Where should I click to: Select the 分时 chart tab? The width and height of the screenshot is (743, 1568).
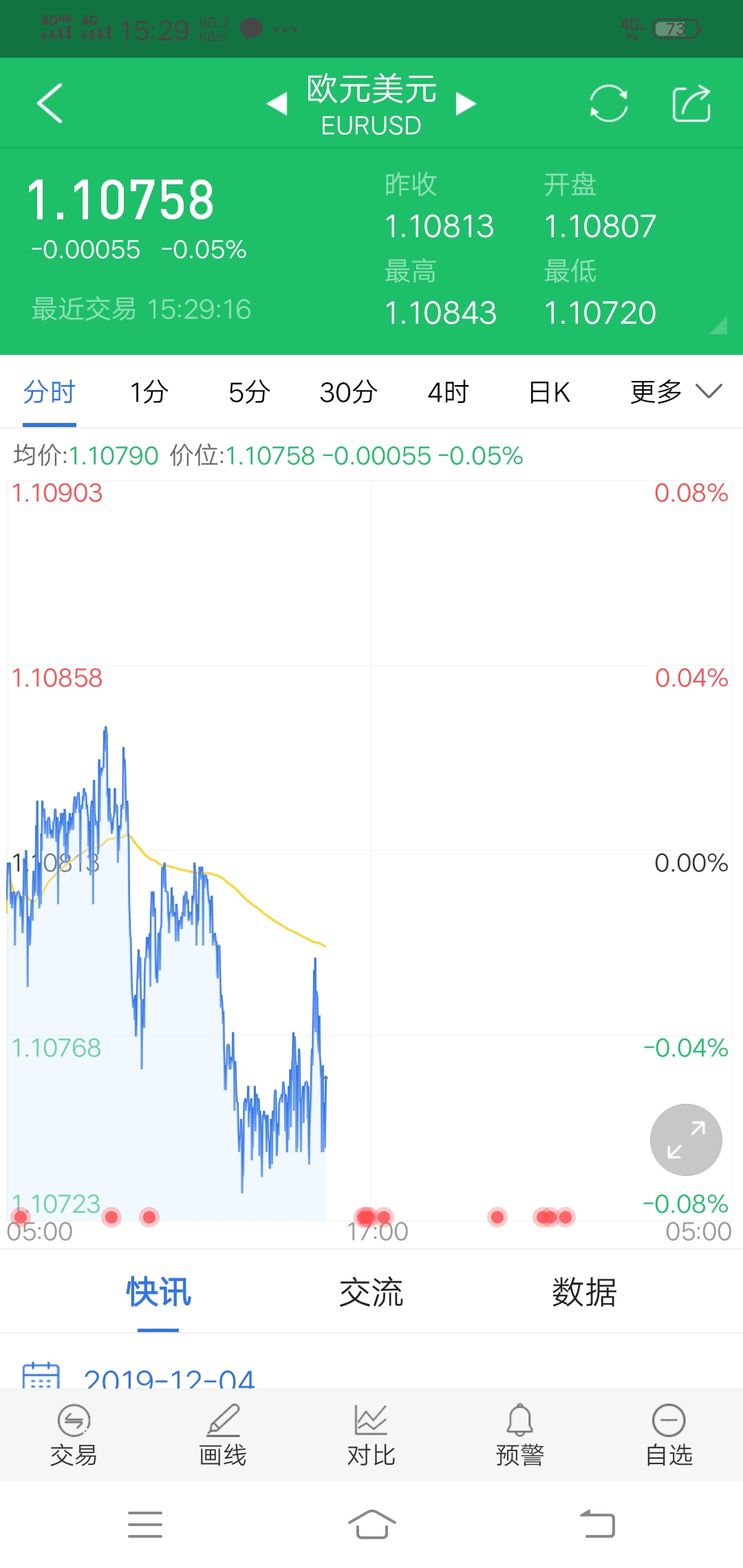49,392
